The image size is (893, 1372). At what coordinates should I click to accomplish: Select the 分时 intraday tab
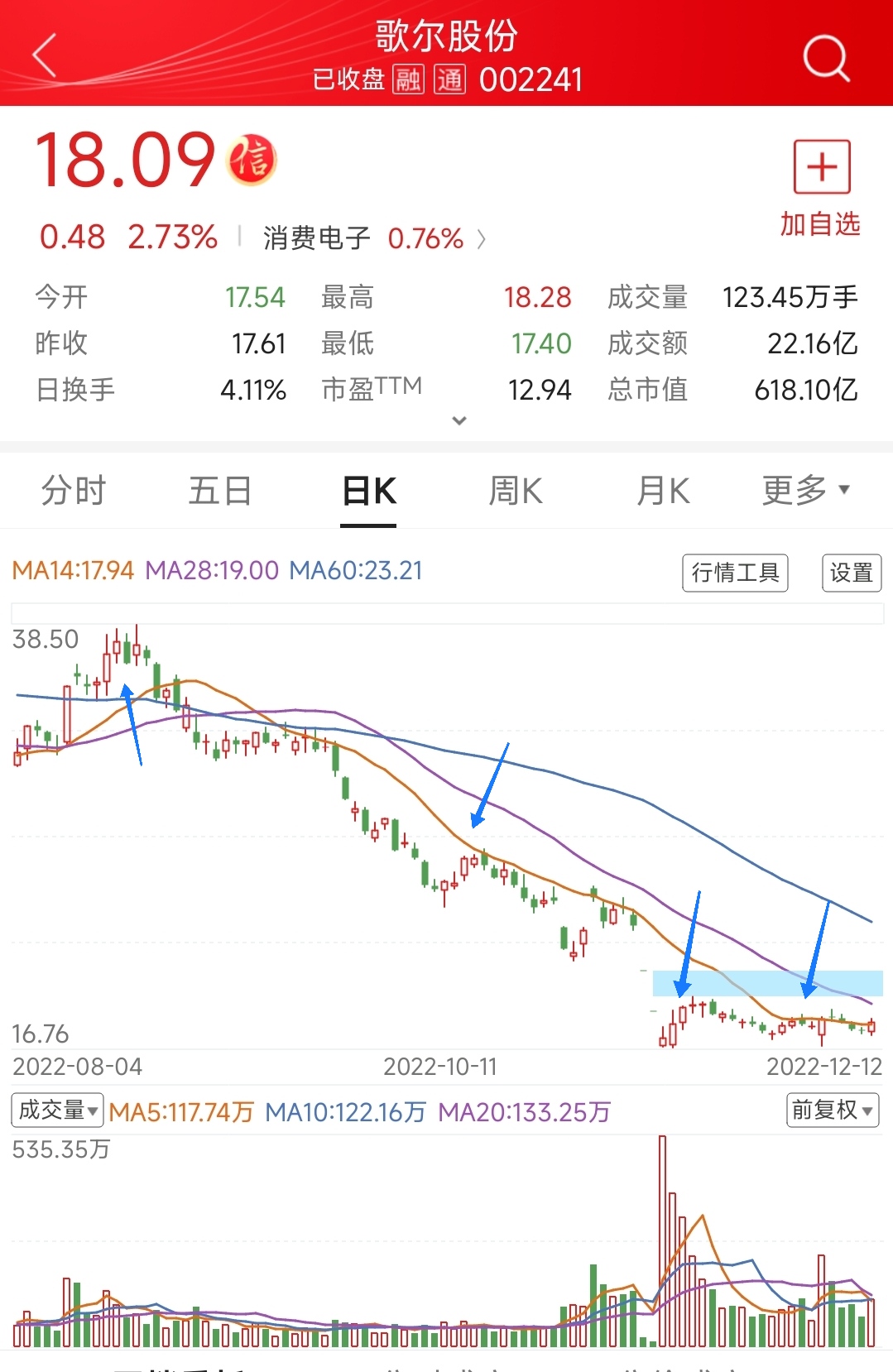coord(73,491)
